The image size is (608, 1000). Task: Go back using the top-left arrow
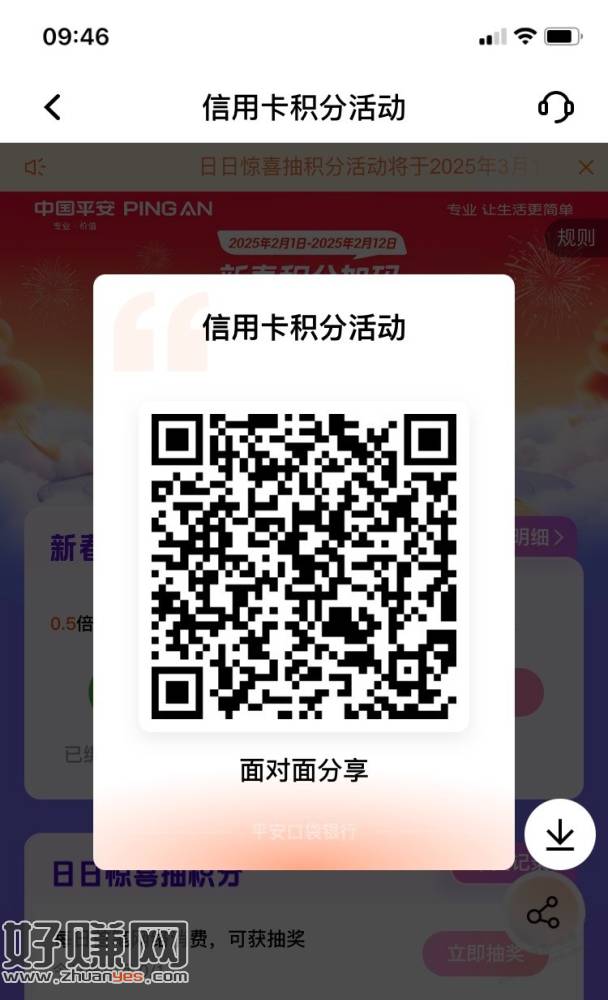[53, 107]
